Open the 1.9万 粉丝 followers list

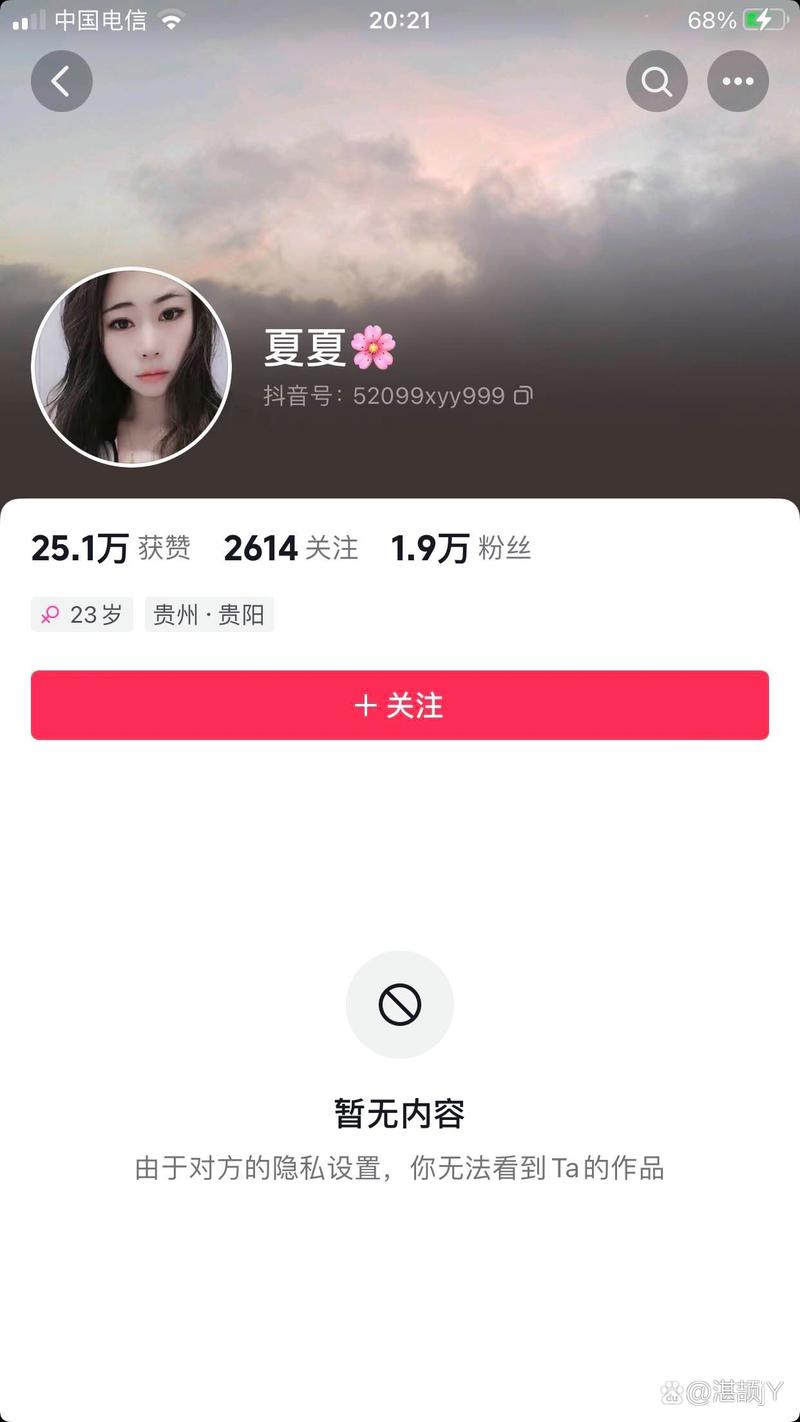click(460, 548)
